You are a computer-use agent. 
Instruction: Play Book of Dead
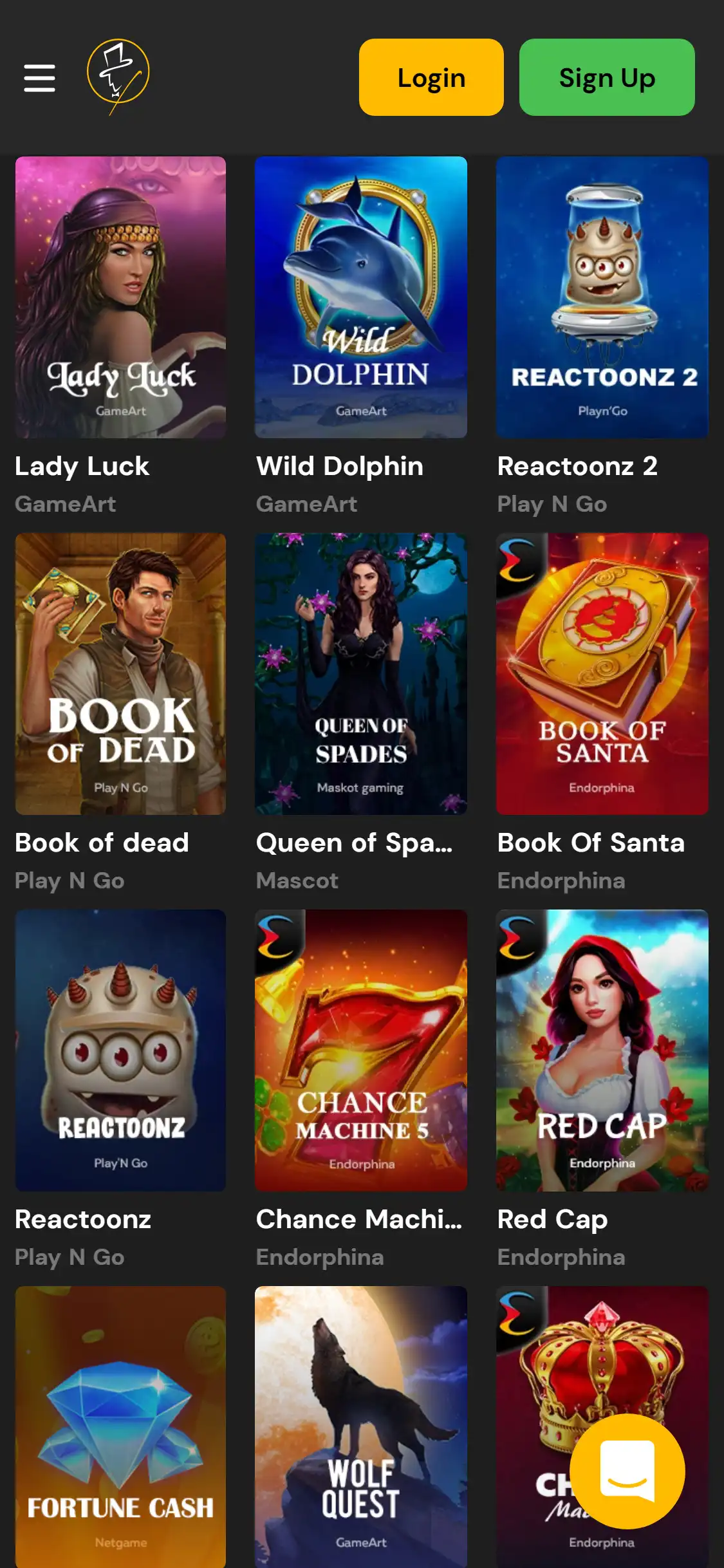[120, 673]
